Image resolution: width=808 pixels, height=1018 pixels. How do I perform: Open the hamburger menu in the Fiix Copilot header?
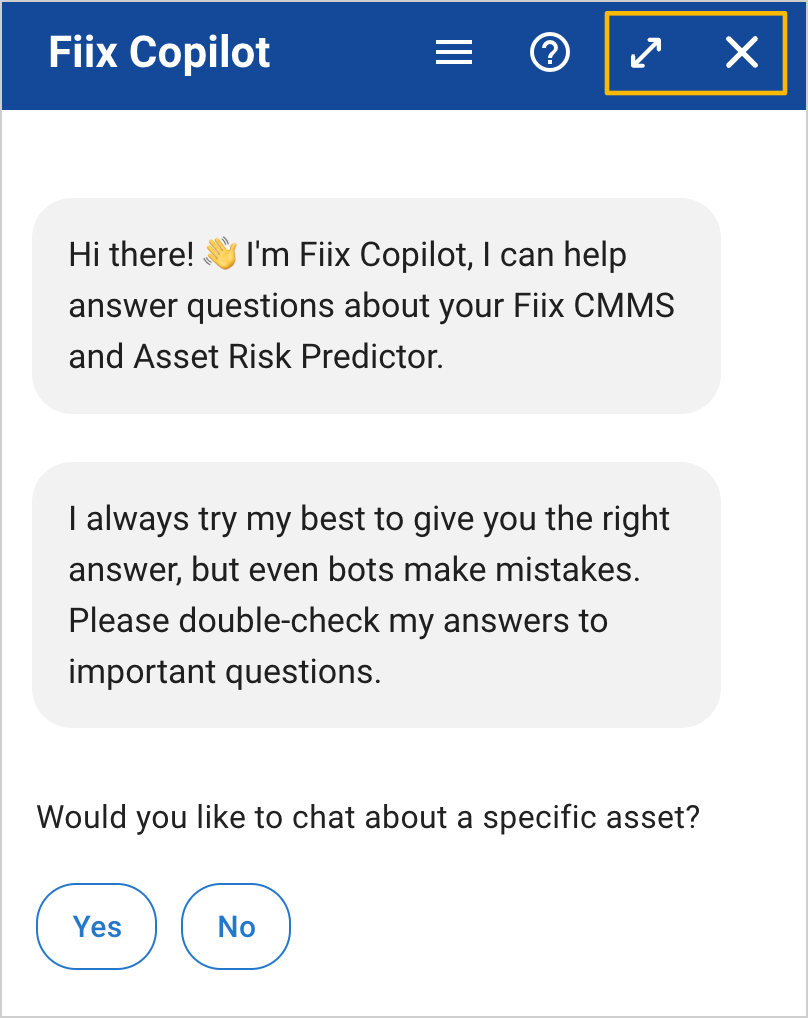point(454,53)
